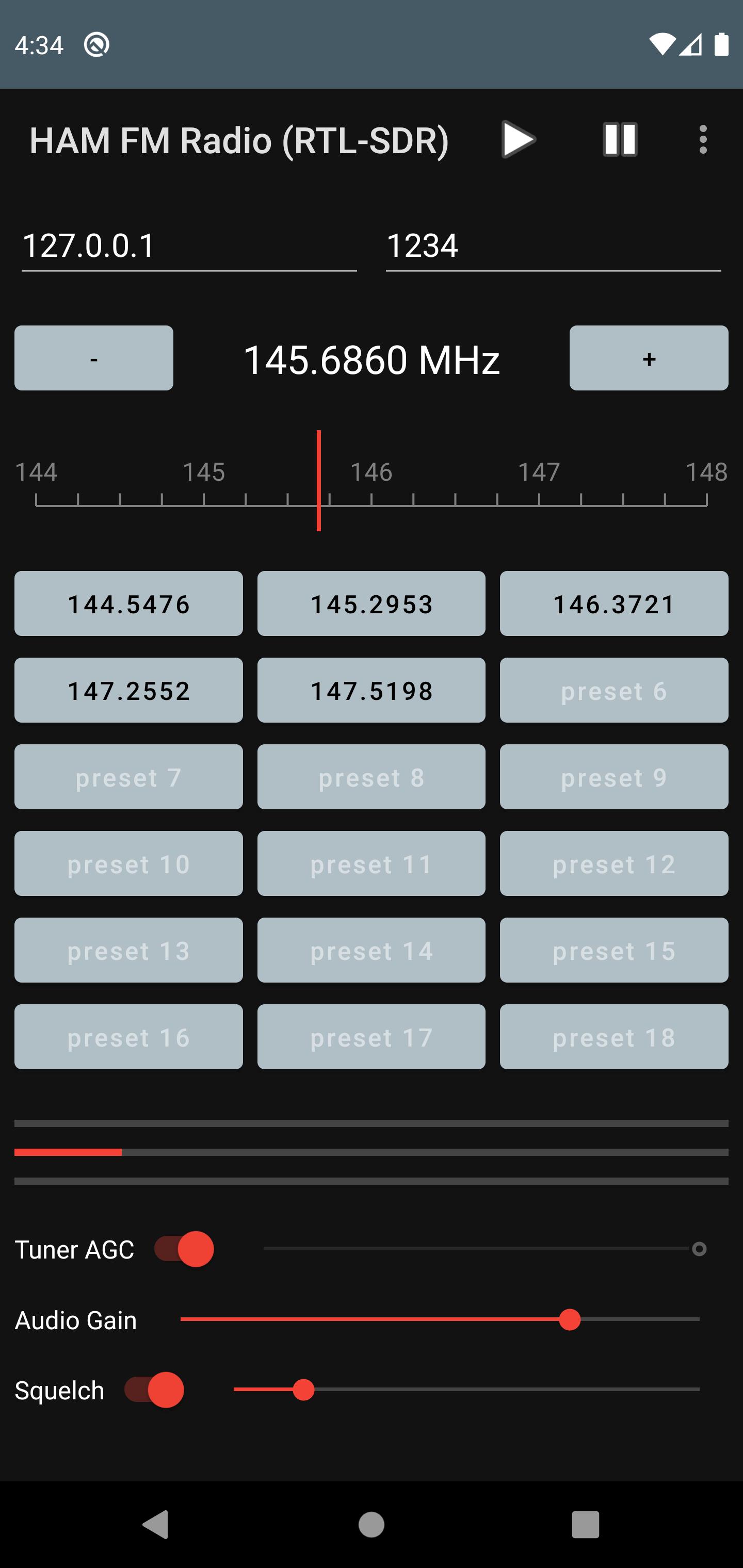Jump to the 146.3721 preset
The width and height of the screenshot is (743, 1568).
[x=614, y=604]
